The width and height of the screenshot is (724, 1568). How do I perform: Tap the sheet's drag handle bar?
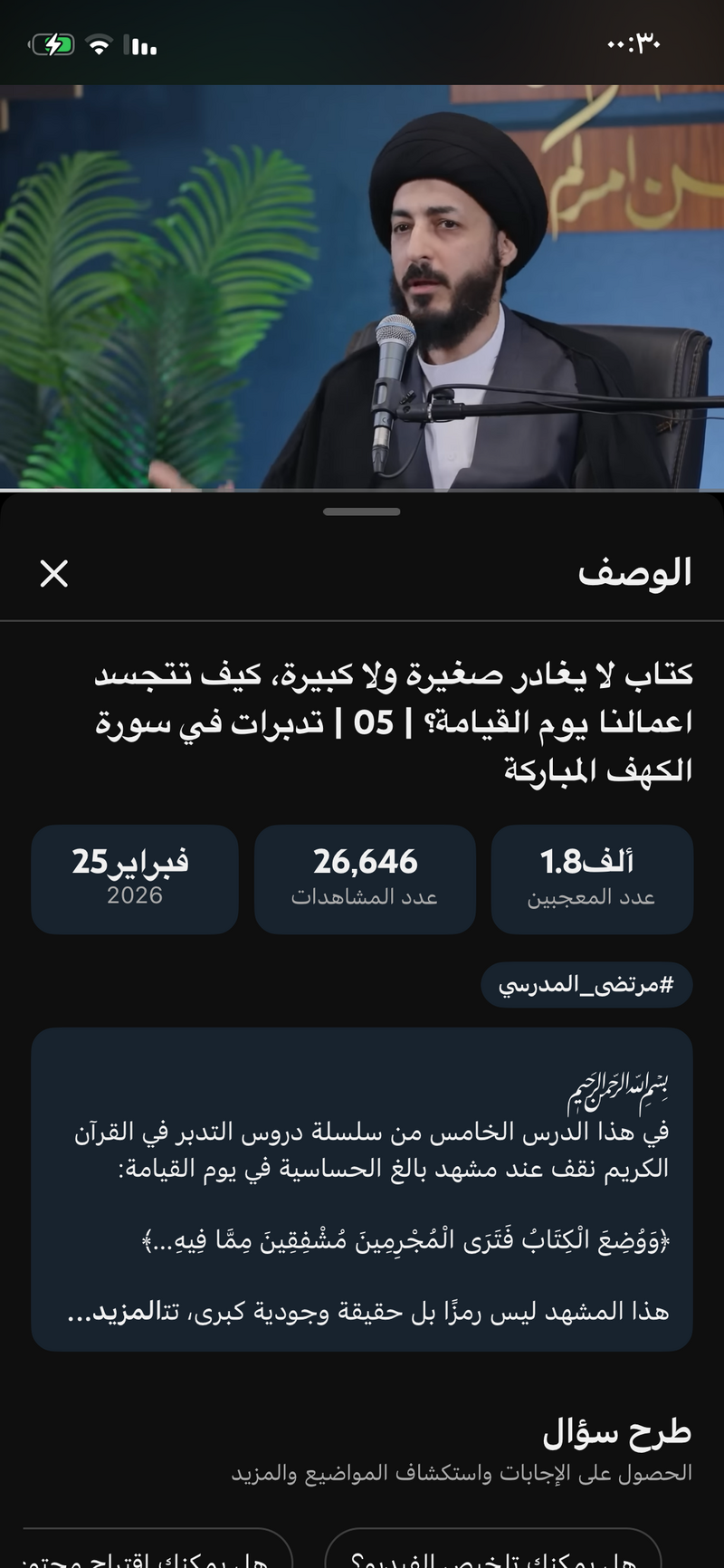(362, 512)
